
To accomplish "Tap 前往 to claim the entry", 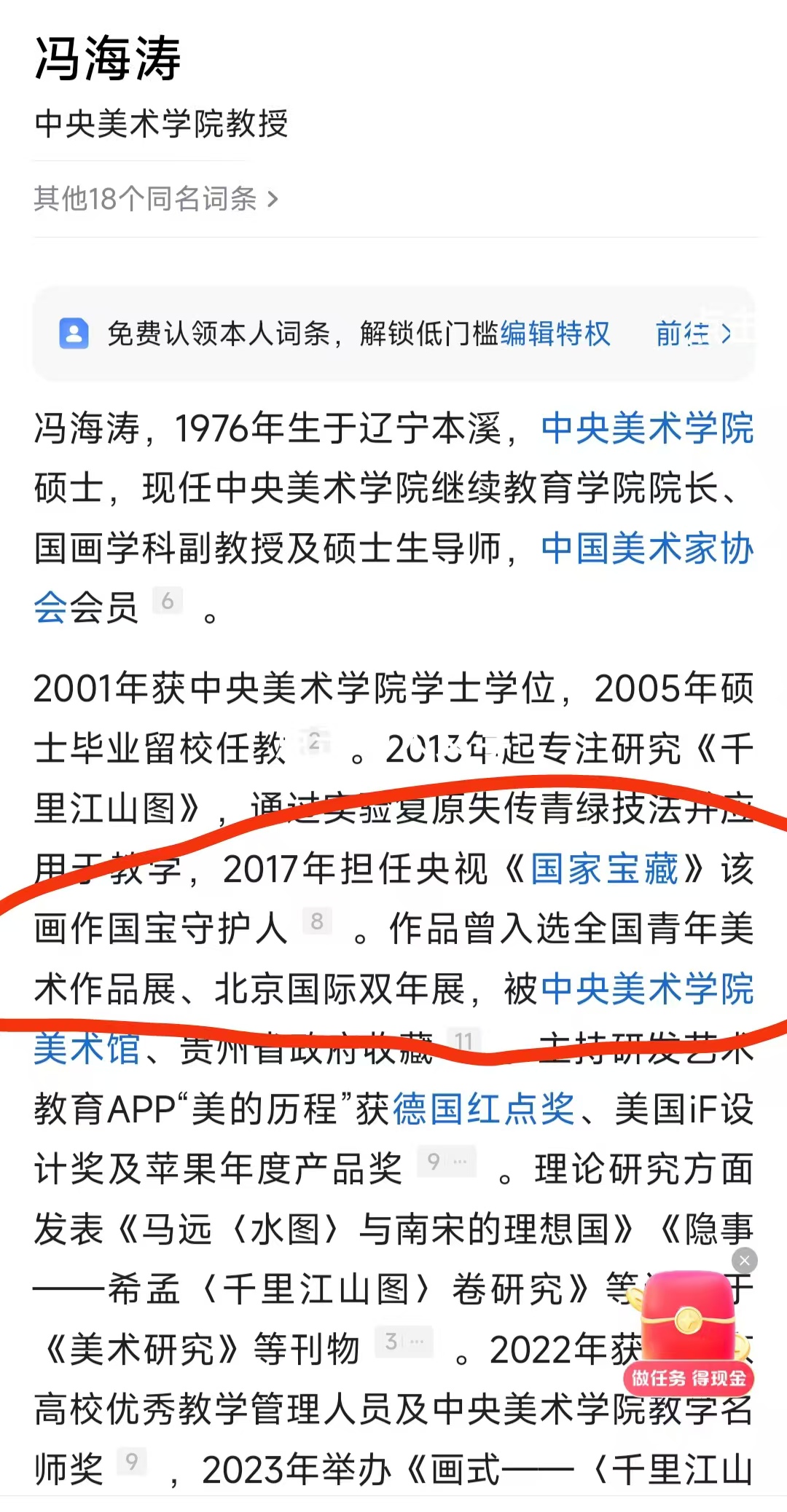I will 692,334.
